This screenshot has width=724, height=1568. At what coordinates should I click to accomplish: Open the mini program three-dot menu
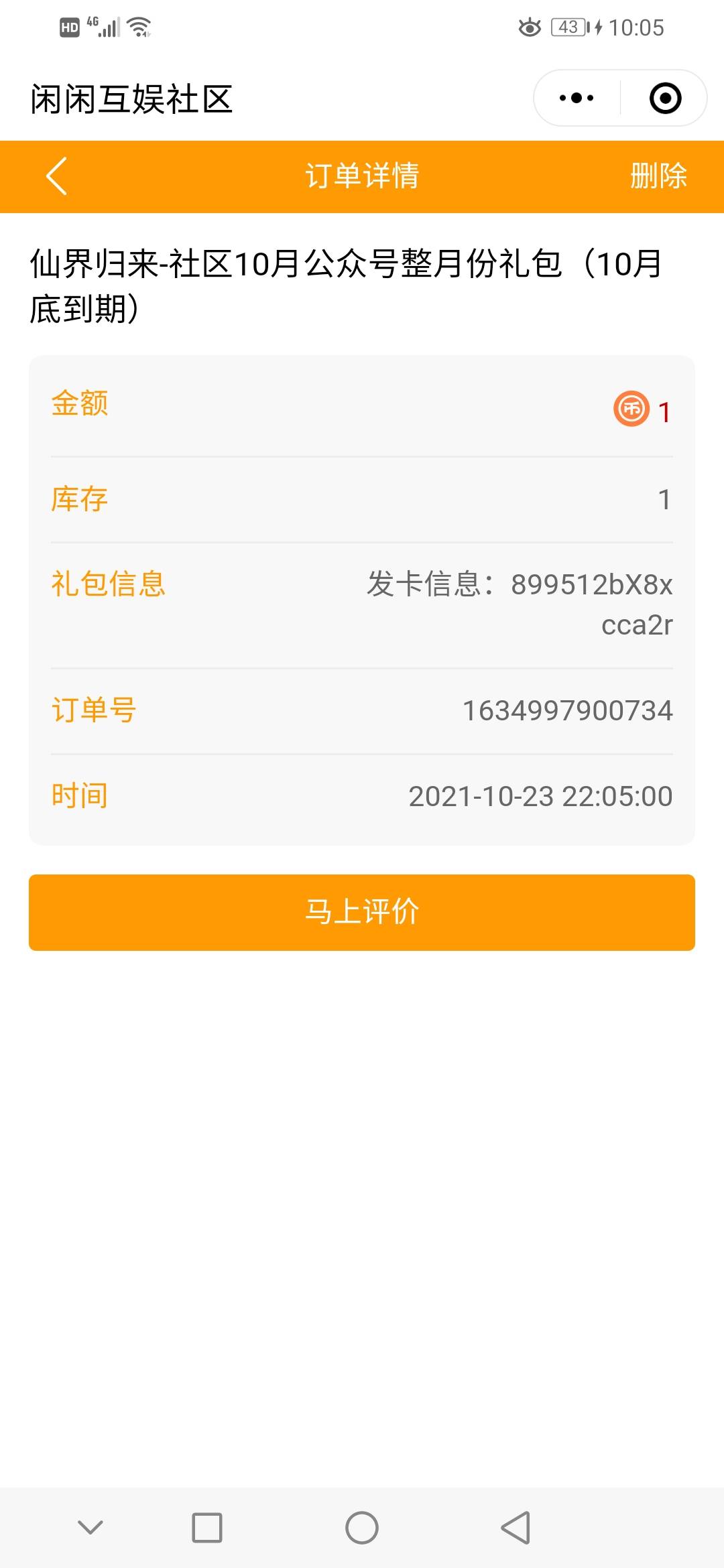point(577,99)
